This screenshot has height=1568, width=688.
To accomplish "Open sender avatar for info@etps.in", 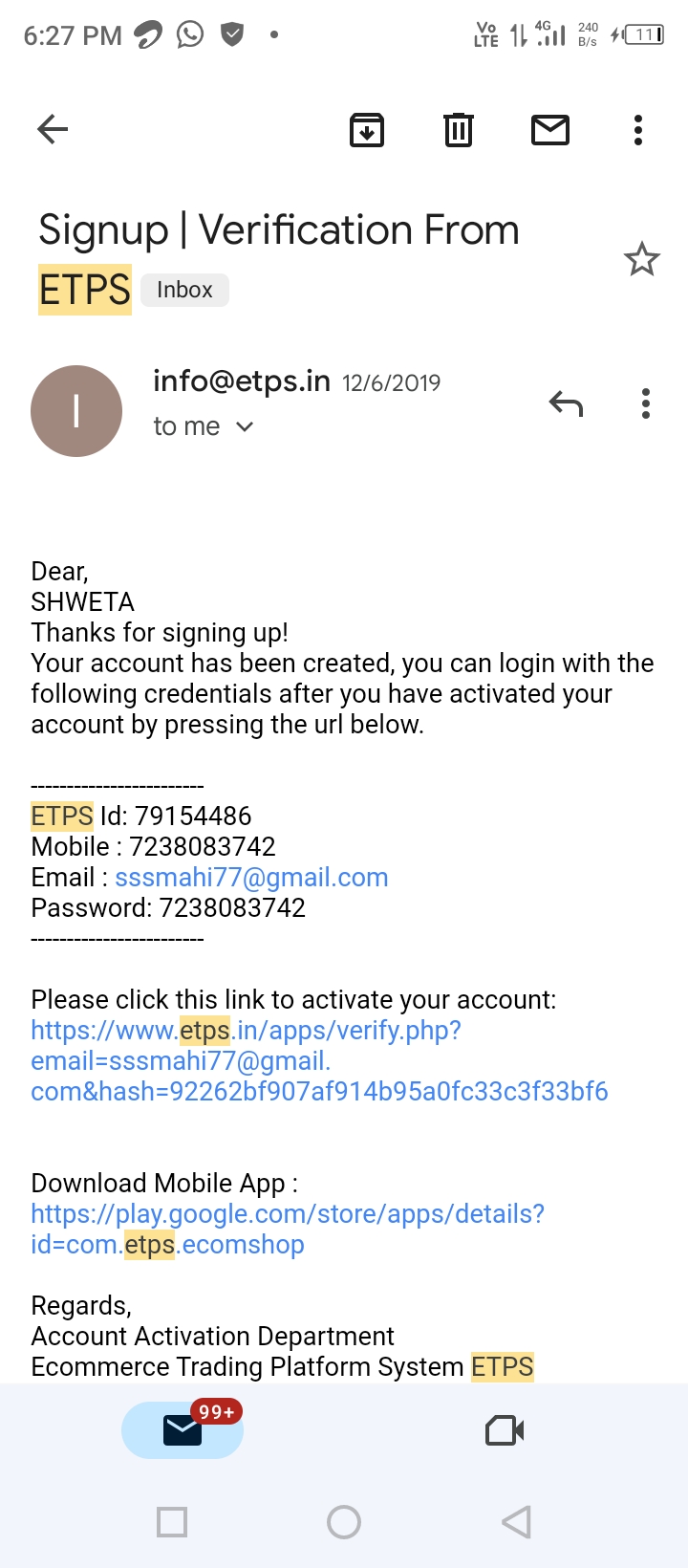I will [x=76, y=411].
